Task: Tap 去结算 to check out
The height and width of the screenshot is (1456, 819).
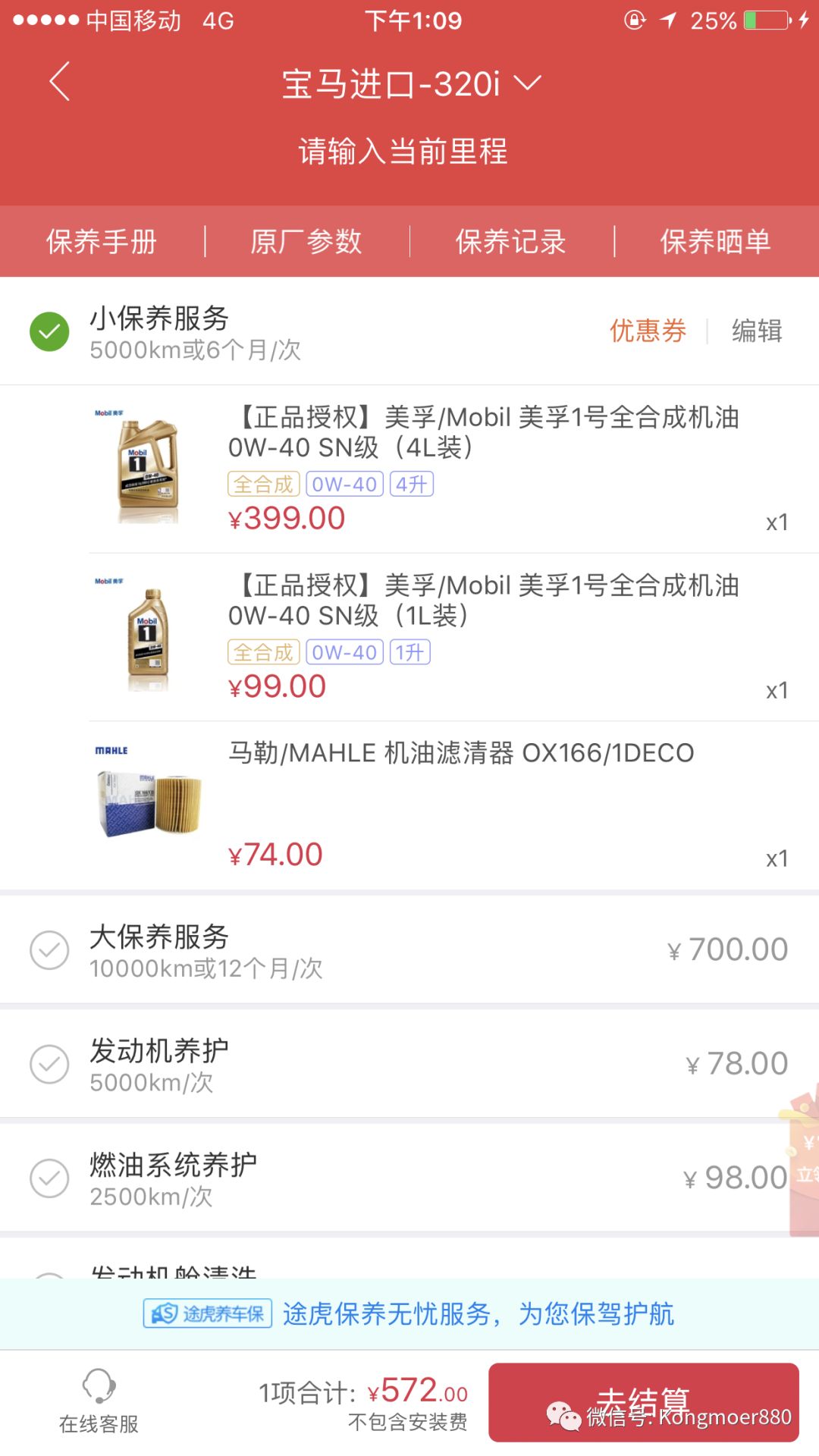Action: 643,1402
